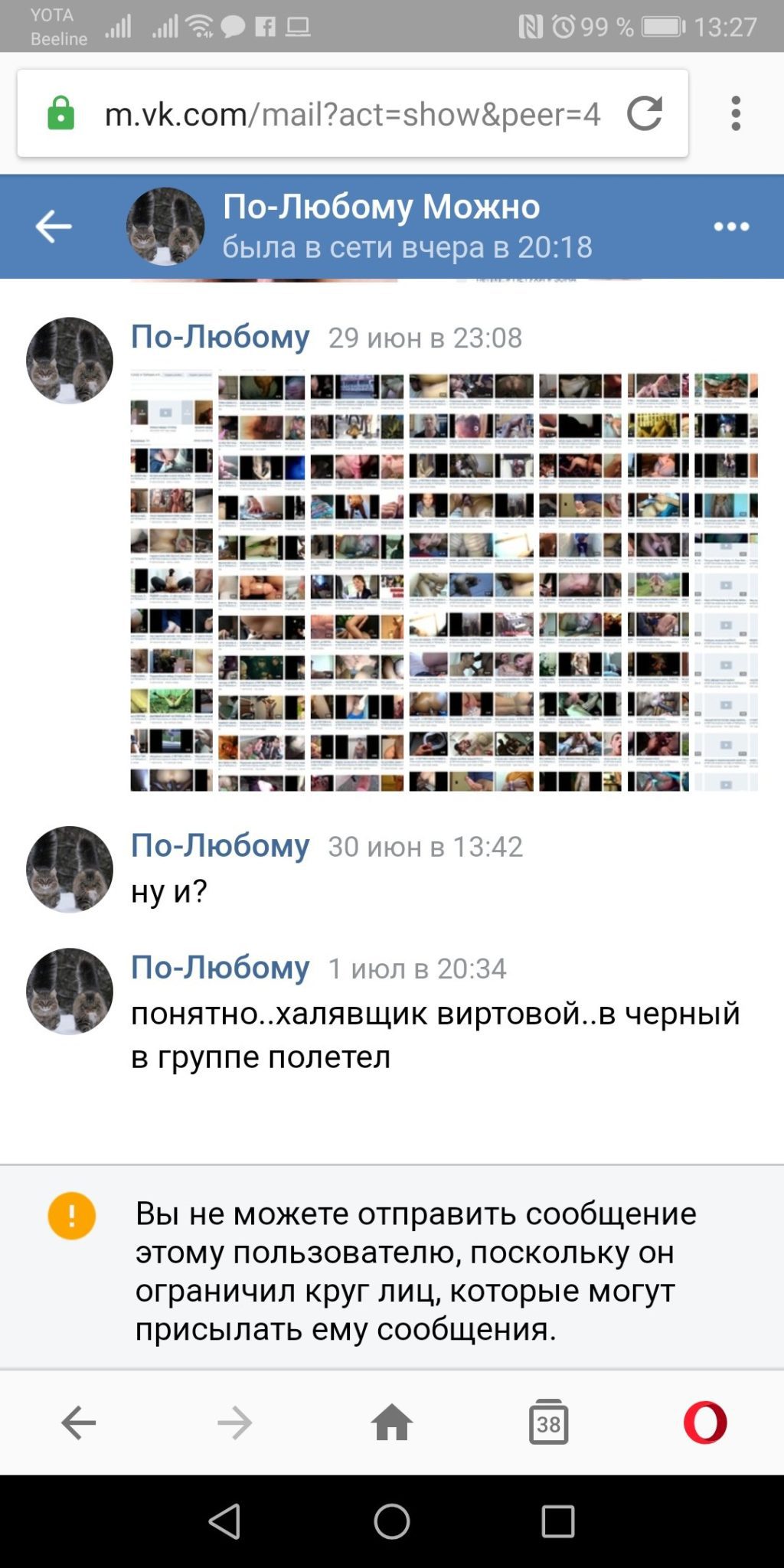Go forward in browser history
784x1568 pixels.
234,1423
